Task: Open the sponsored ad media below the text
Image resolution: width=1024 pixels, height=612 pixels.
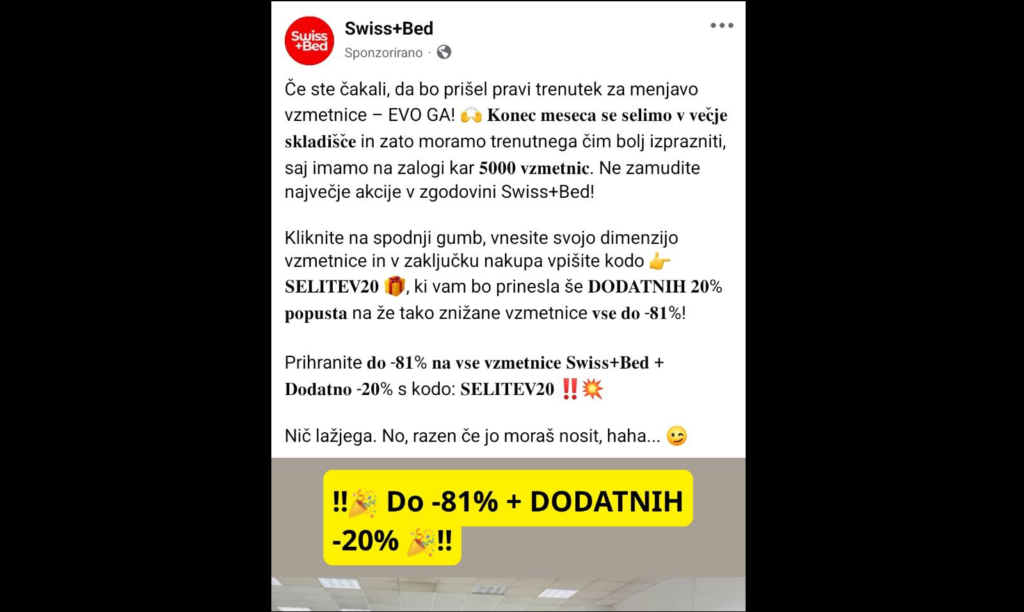Action: tap(508, 535)
